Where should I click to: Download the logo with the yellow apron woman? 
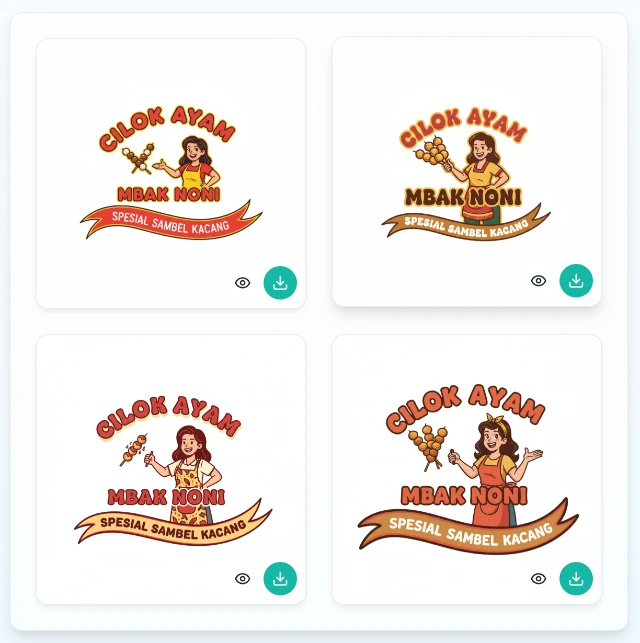[575, 281]
